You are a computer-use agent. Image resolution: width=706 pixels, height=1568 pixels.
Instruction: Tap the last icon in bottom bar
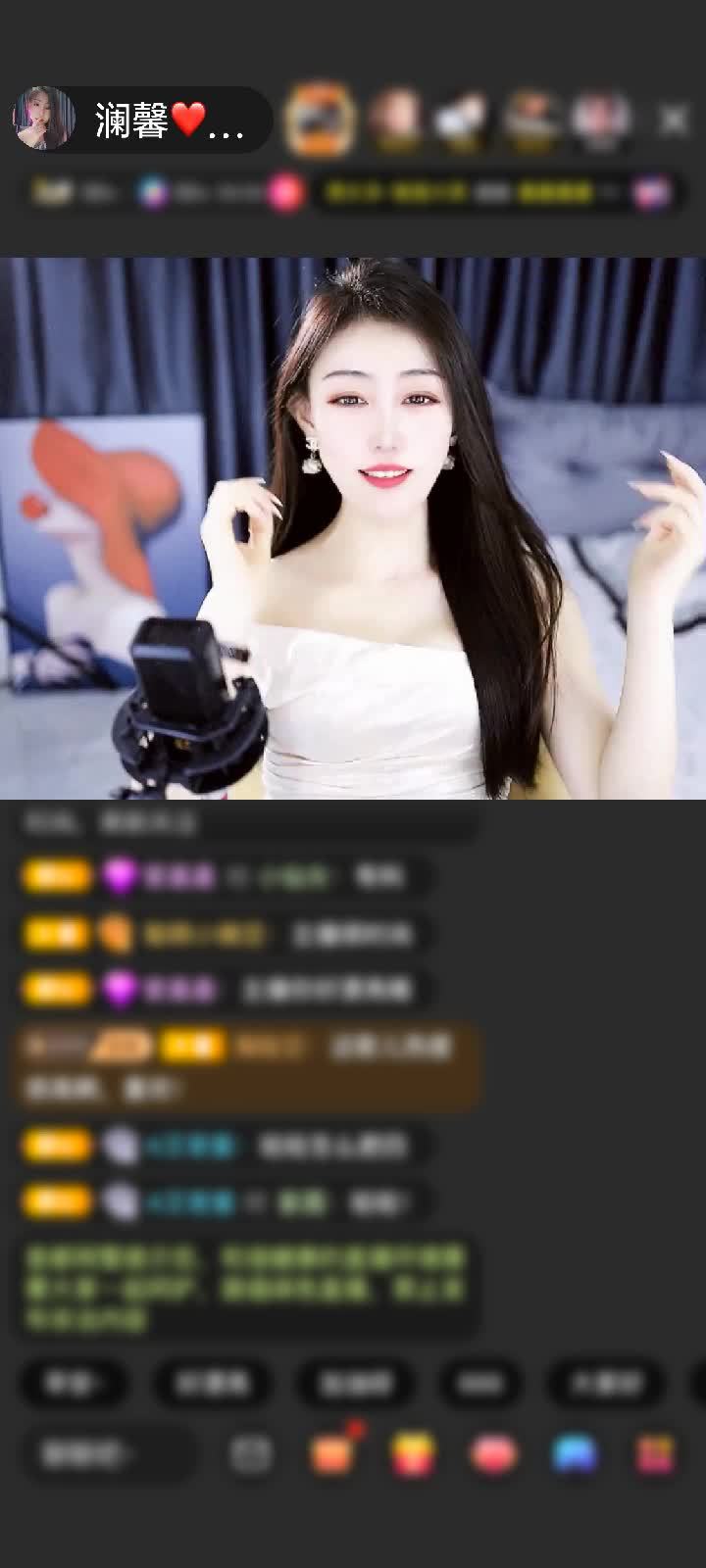[x=655, y=1454]
